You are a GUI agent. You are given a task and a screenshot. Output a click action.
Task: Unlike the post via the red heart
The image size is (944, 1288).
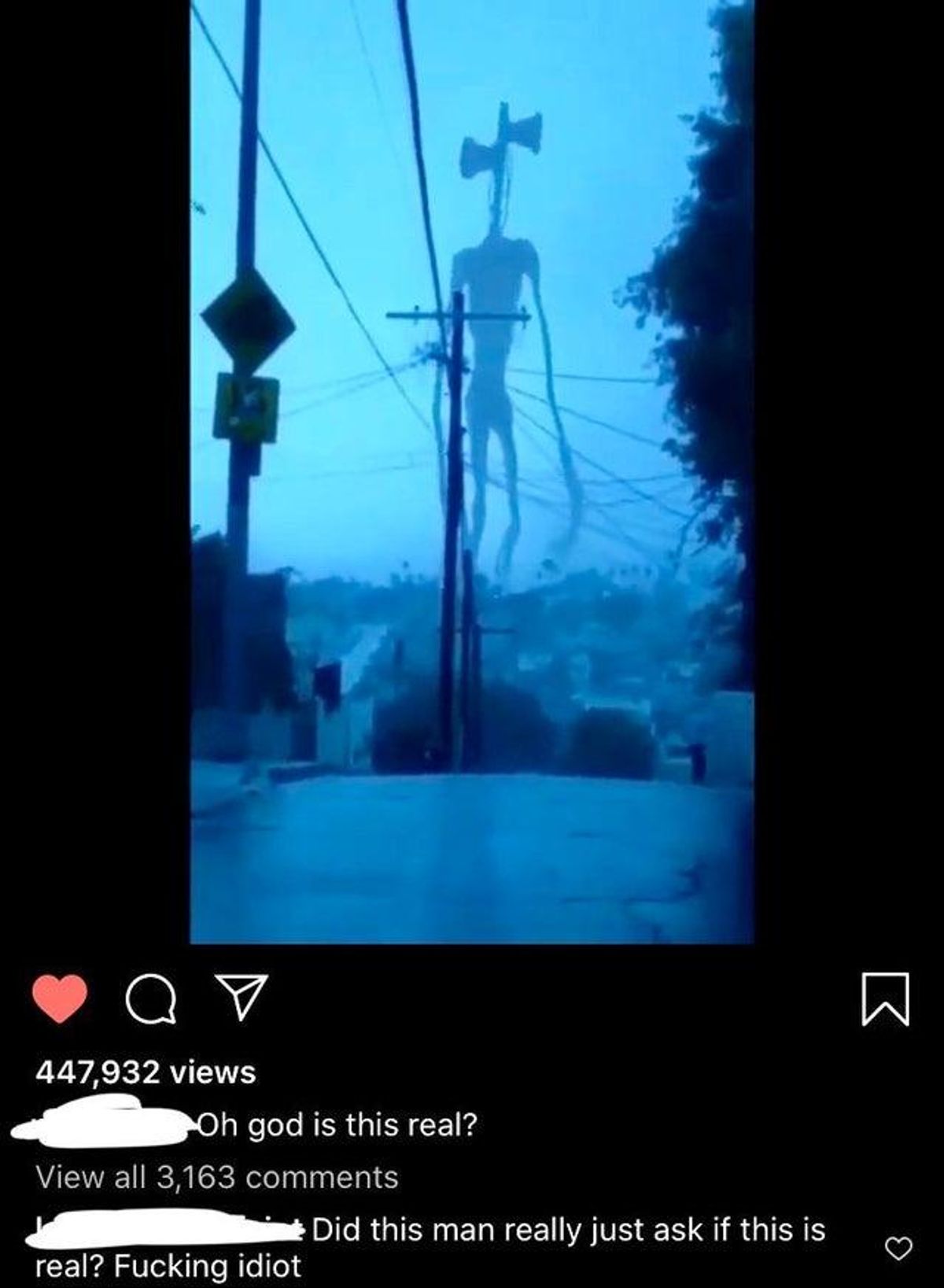60,999
